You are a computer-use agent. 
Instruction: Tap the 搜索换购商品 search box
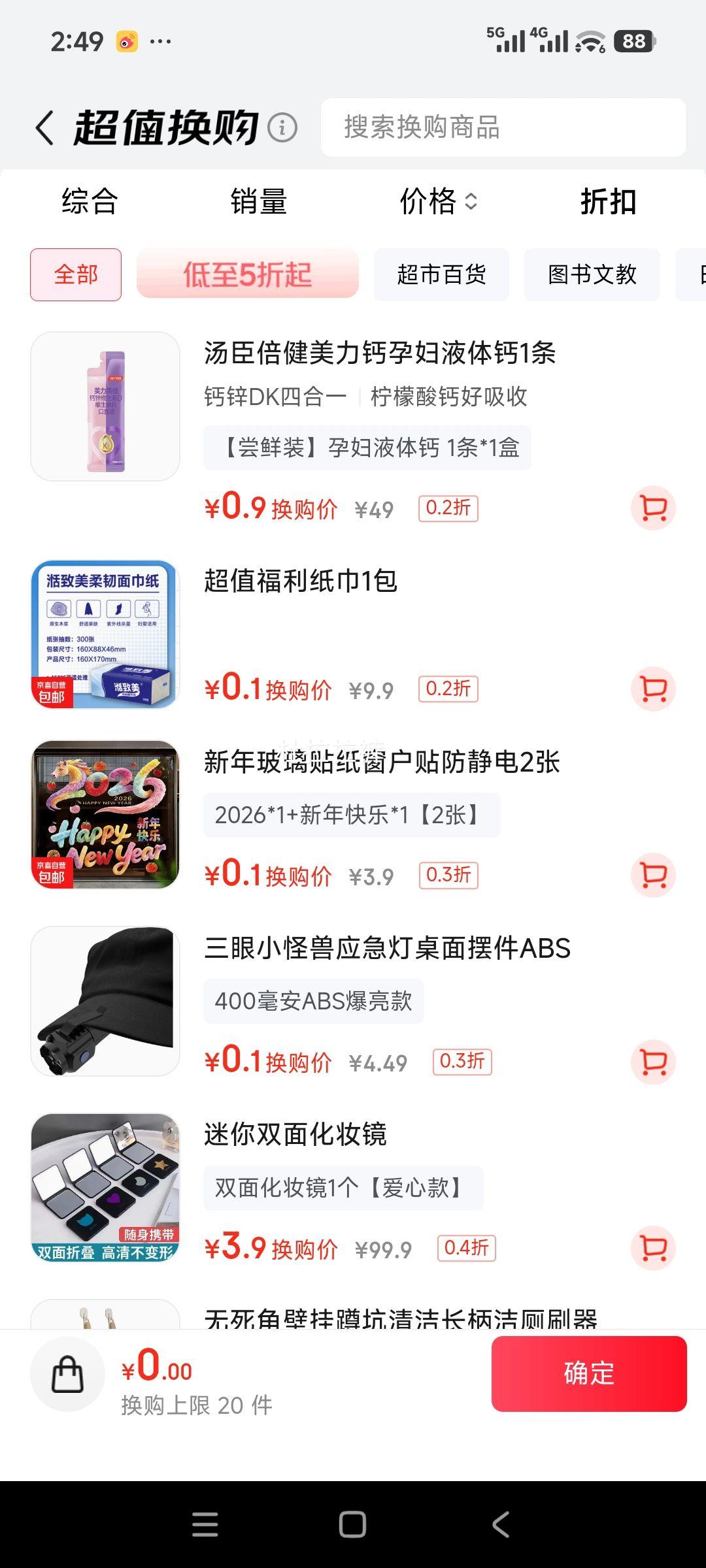[x=503, y=127]
